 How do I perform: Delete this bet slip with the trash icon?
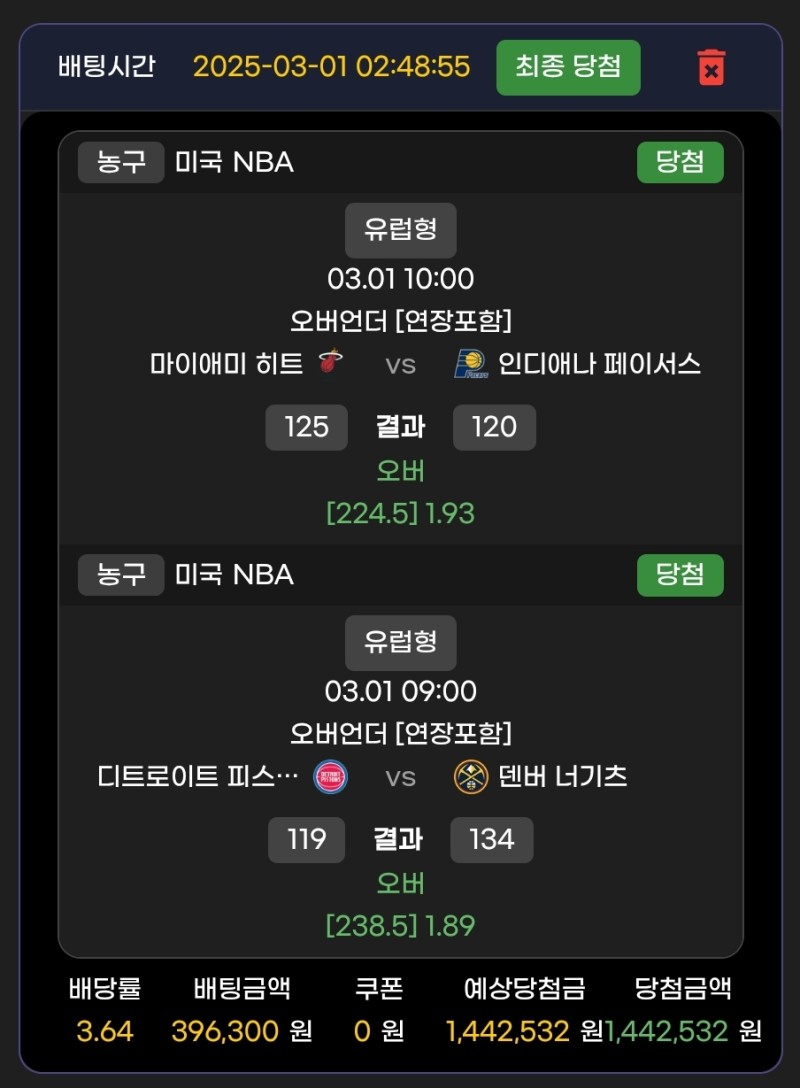point(711,67)
